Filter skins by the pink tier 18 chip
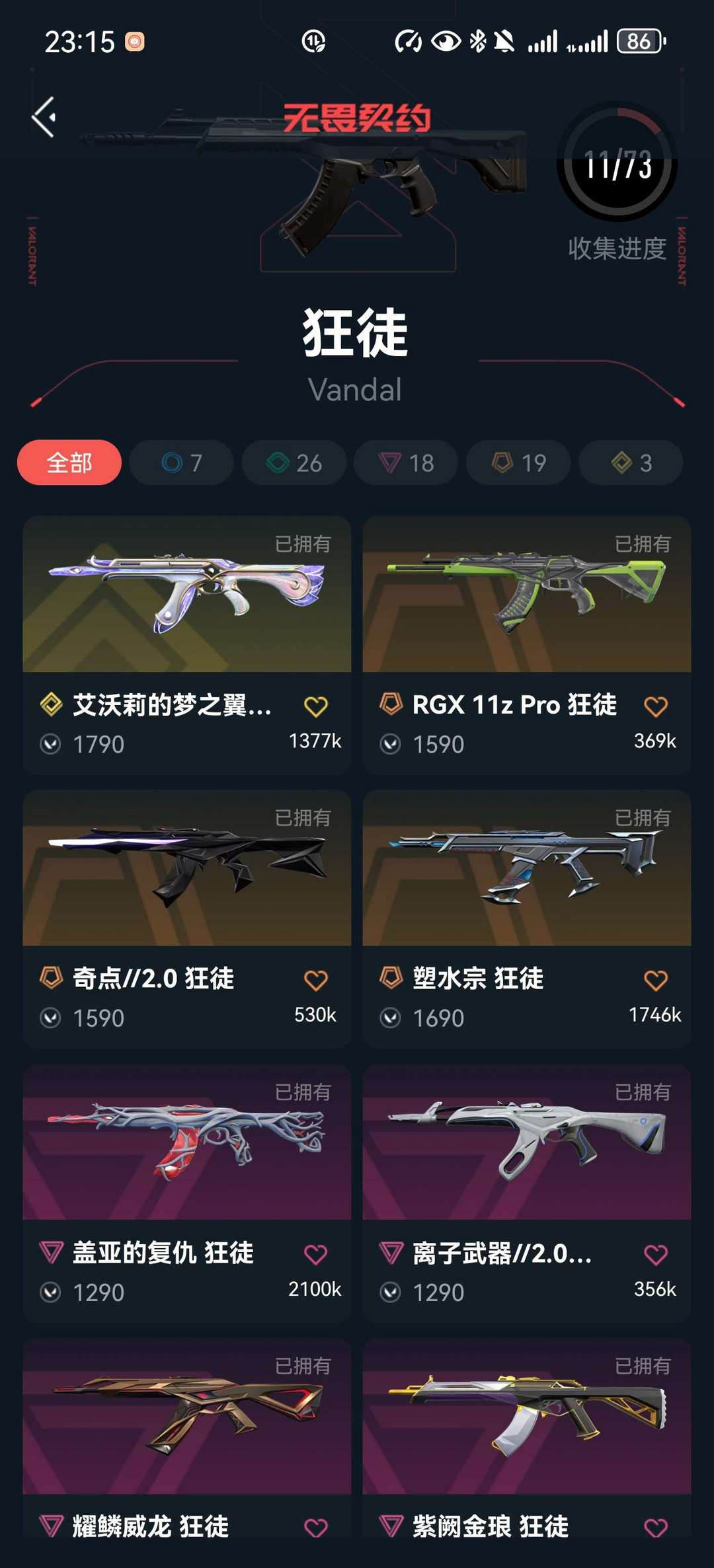The height and width of the screenshot is (1568, 714). tap(406, 463)
